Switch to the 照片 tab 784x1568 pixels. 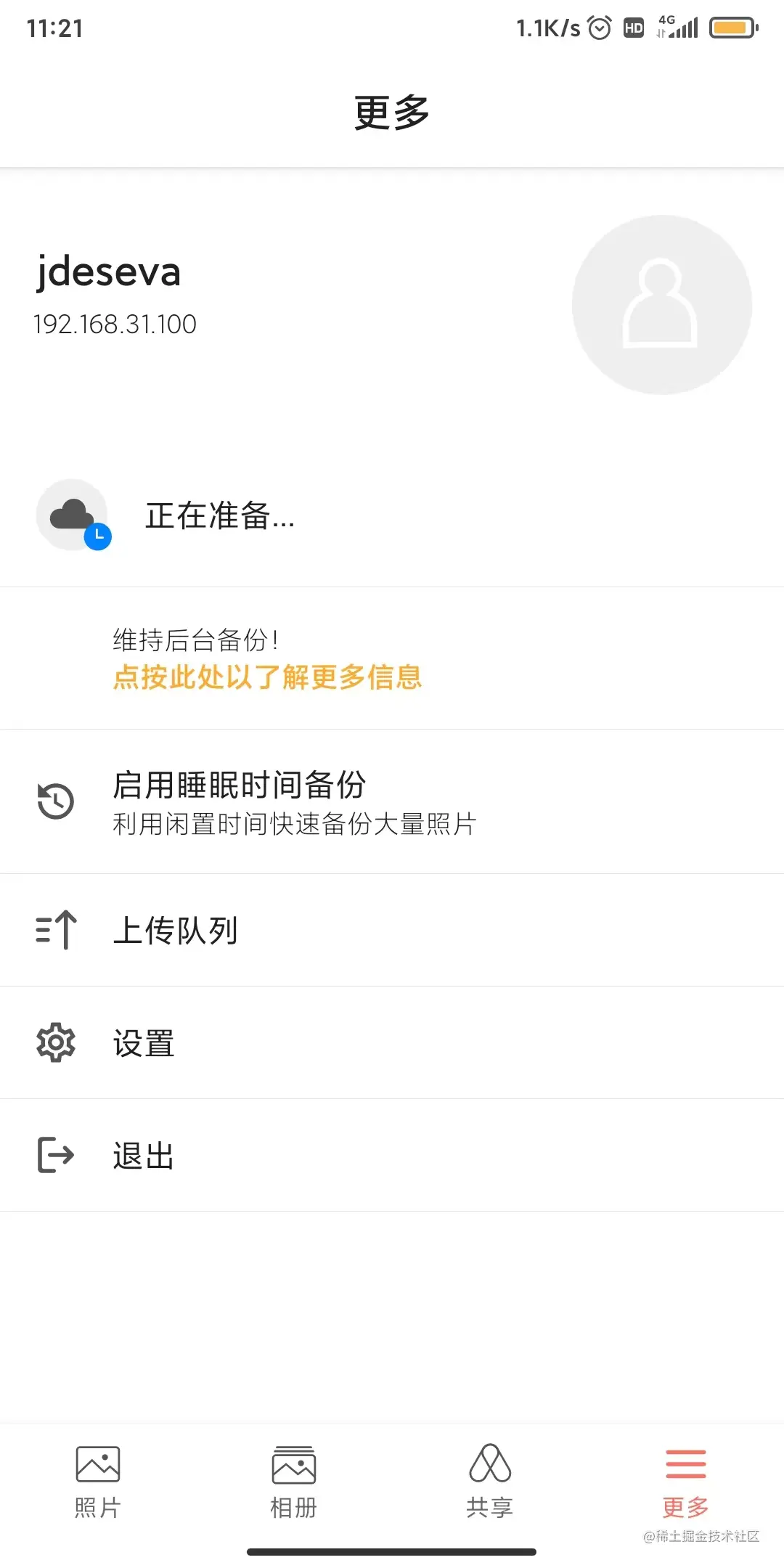click(x=98, y=1481)
